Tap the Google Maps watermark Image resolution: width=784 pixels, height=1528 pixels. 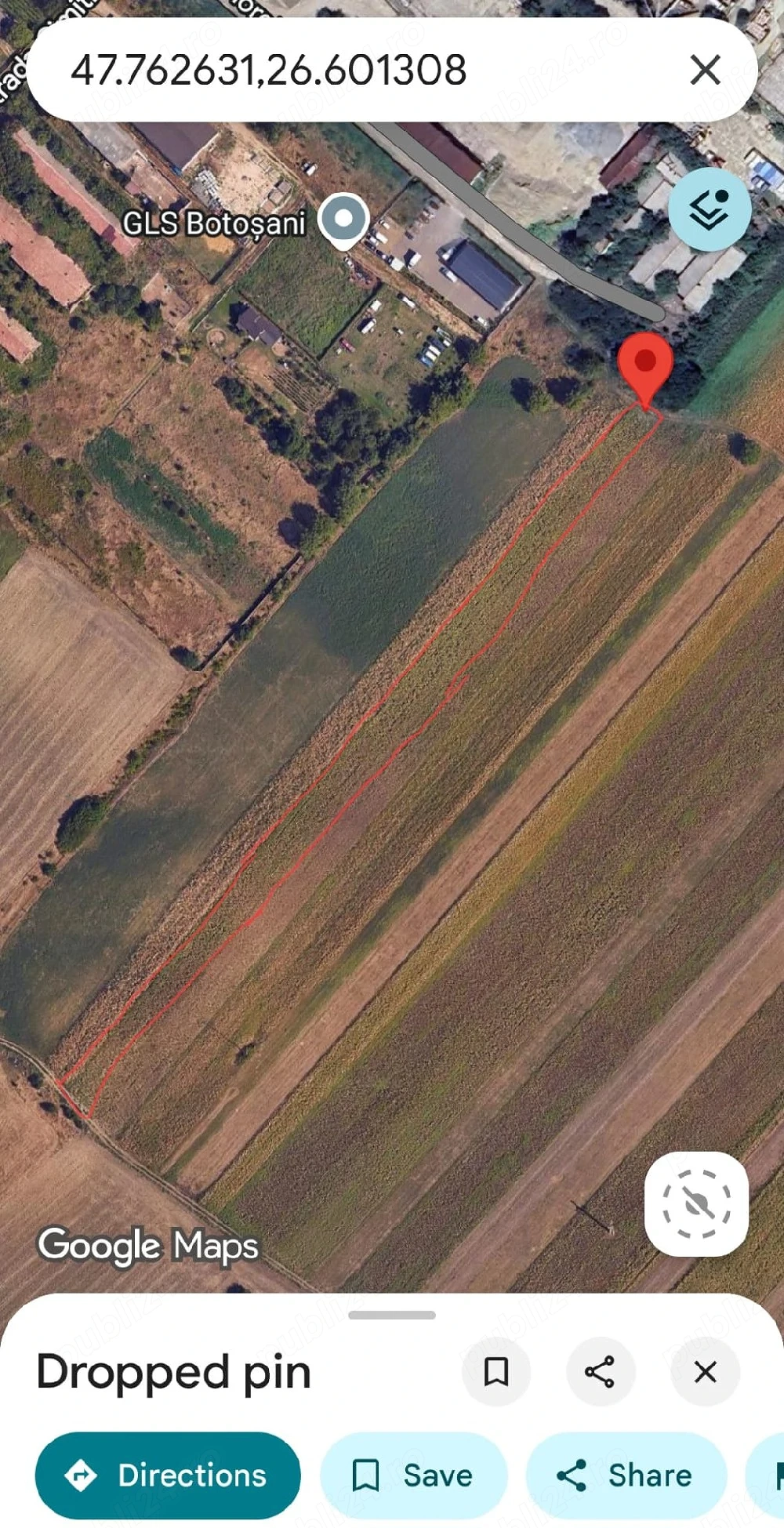click(149, 1245)
